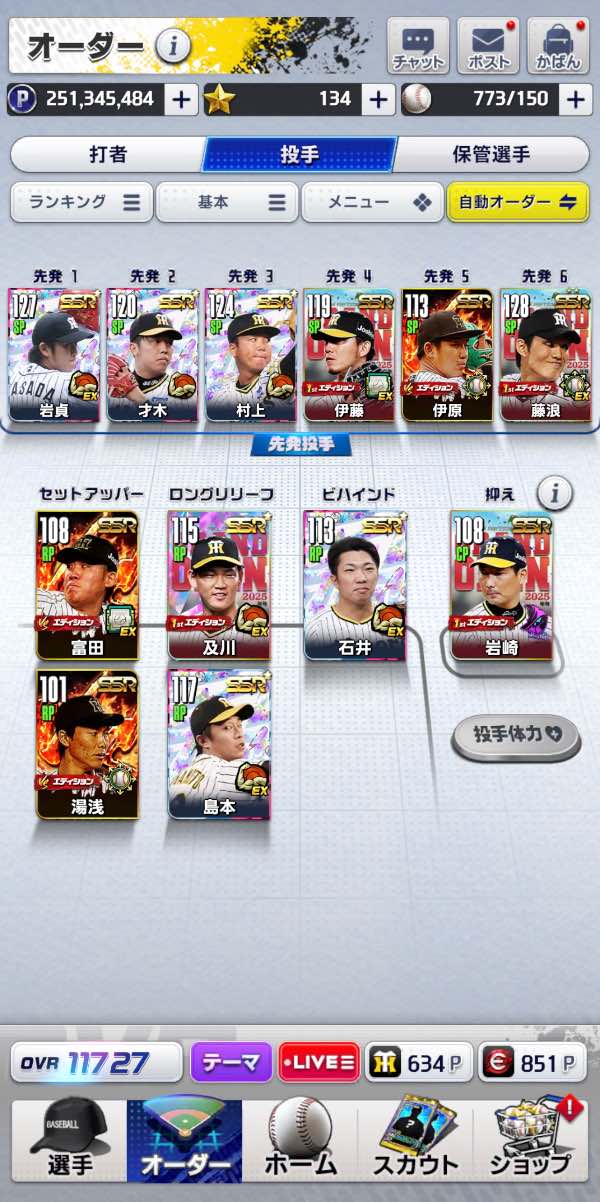This screenshot has width=600, height=1202.
Task: Open the 基本 display menu
Action: pos(227,202)
